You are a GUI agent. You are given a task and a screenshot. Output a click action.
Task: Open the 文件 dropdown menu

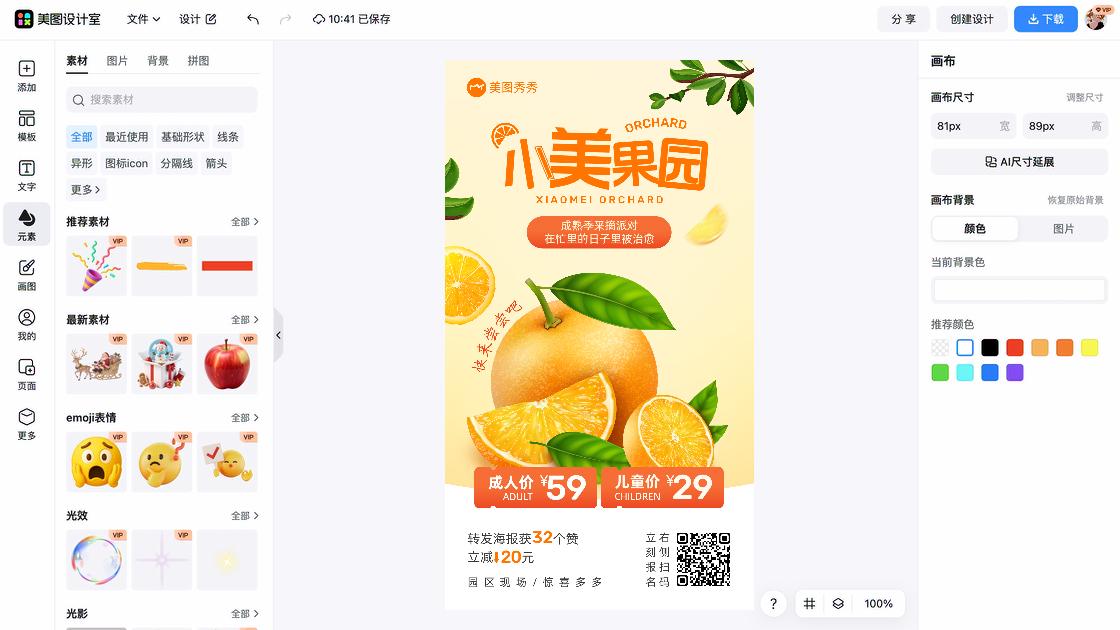(143, 19)
